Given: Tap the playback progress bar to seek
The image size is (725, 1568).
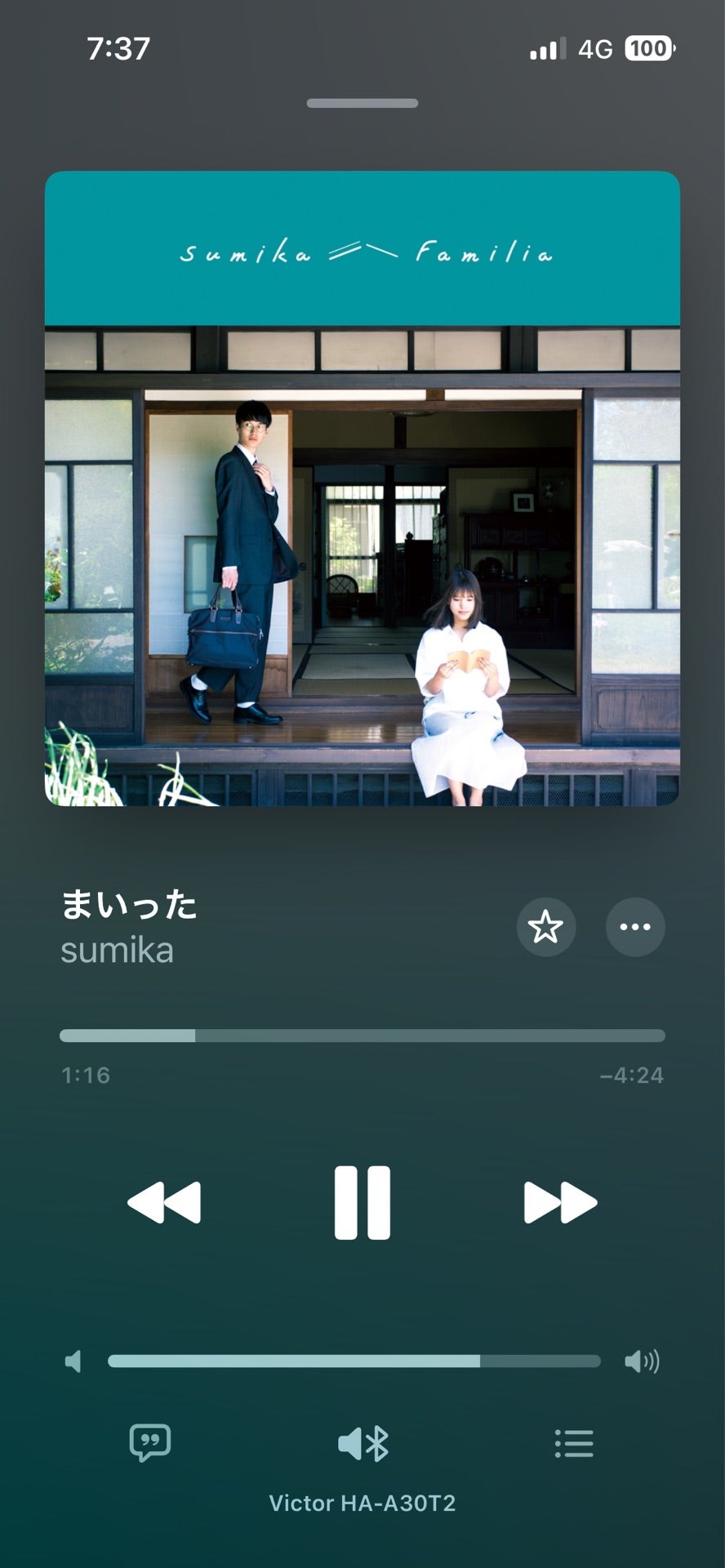Looking at the screenshot, I should pos(362,1036).
